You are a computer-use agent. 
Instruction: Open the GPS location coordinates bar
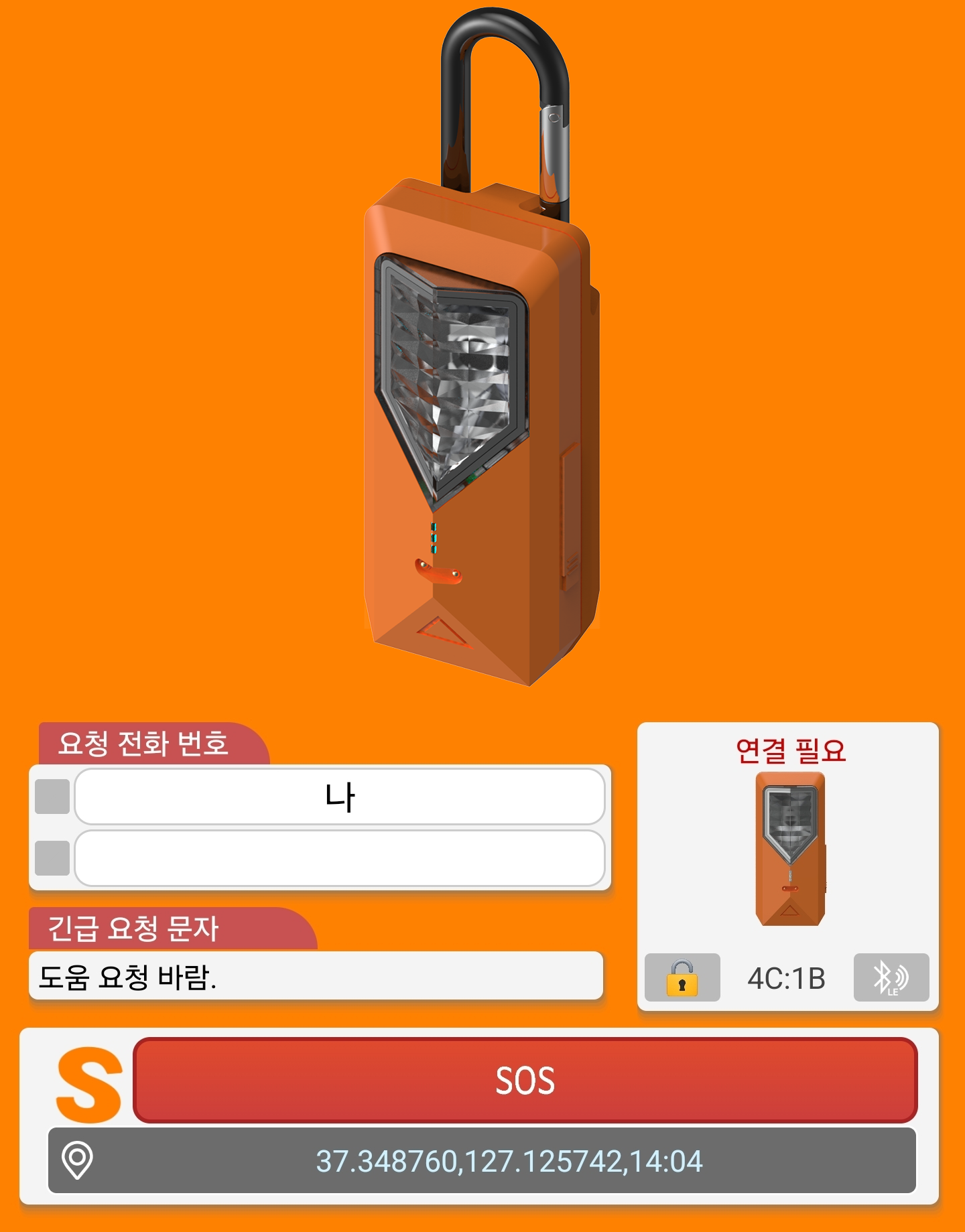pos(482,1160)
